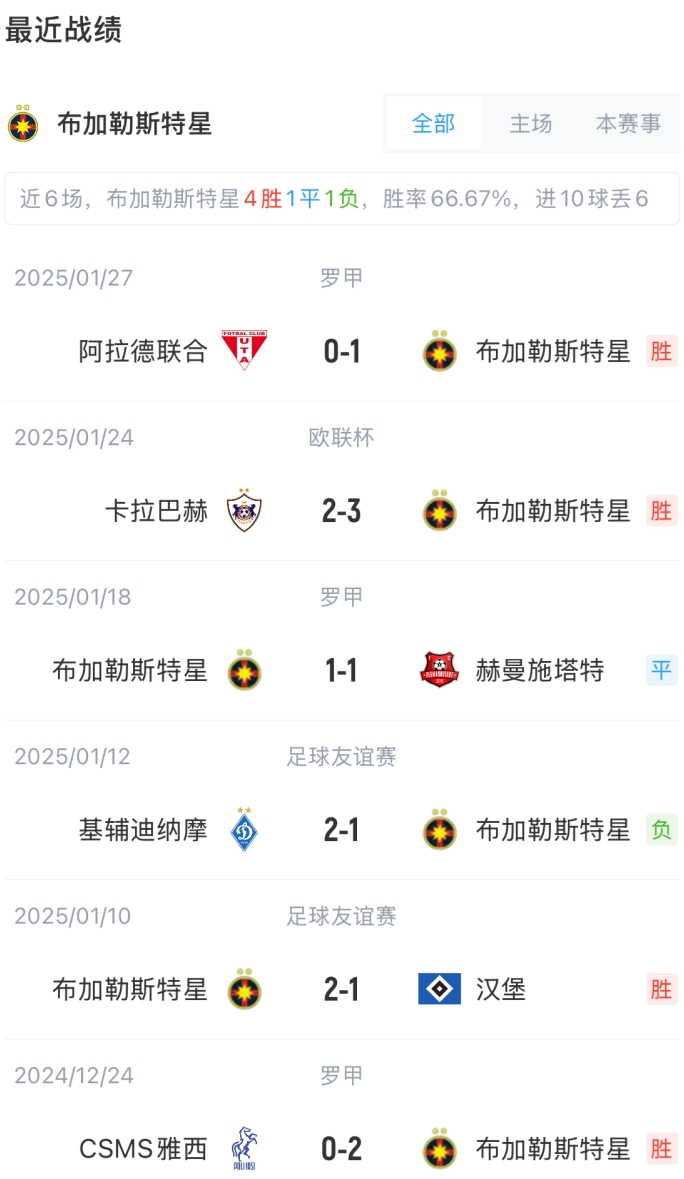Image resolution: width=684 pixels, height=1179 pixels.
Task: Select the 主场 filter tab
Action: point(530,124)
